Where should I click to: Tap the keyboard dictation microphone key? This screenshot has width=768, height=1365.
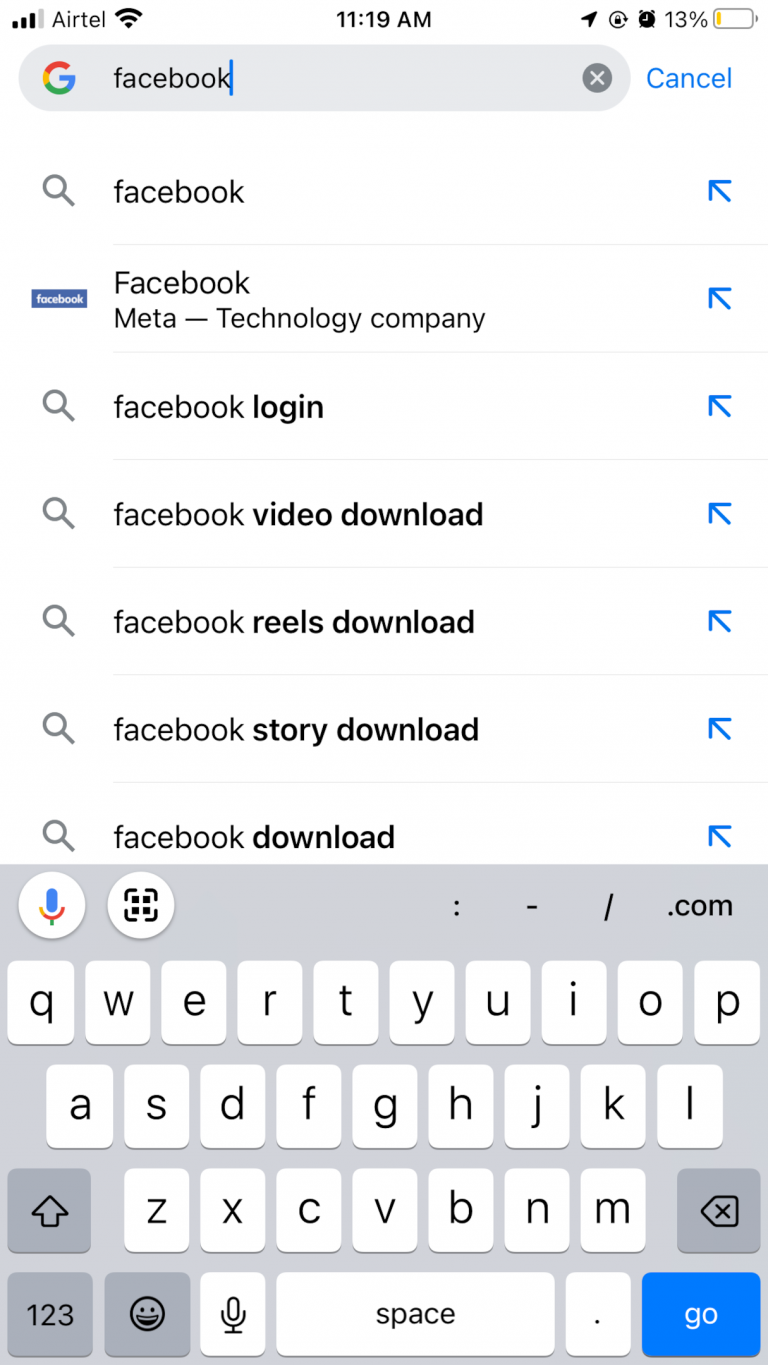click(x=232, y=1314)
